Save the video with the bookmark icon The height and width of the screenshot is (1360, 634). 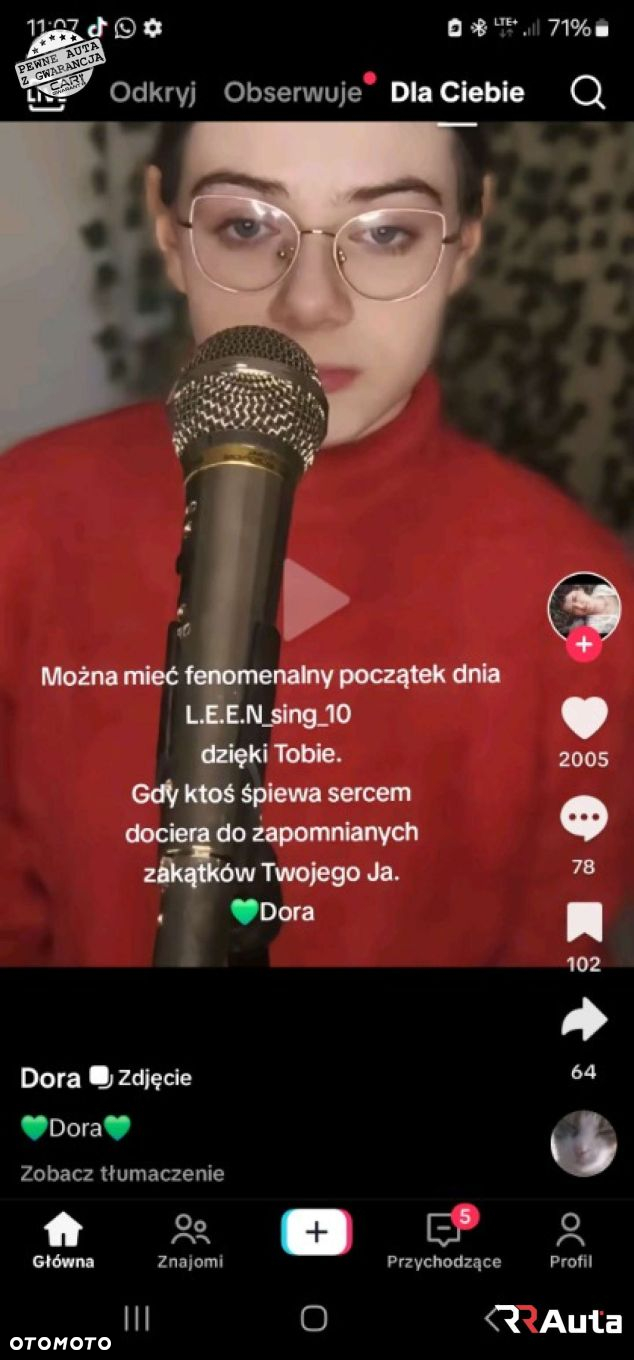click(x=584, y=922)
